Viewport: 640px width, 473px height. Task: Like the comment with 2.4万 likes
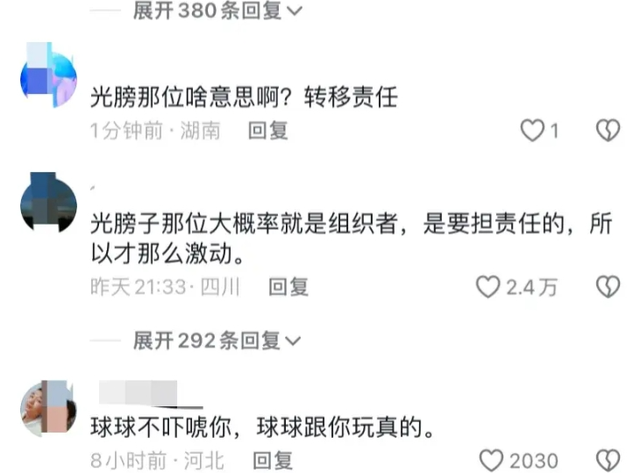coord(488,288)
